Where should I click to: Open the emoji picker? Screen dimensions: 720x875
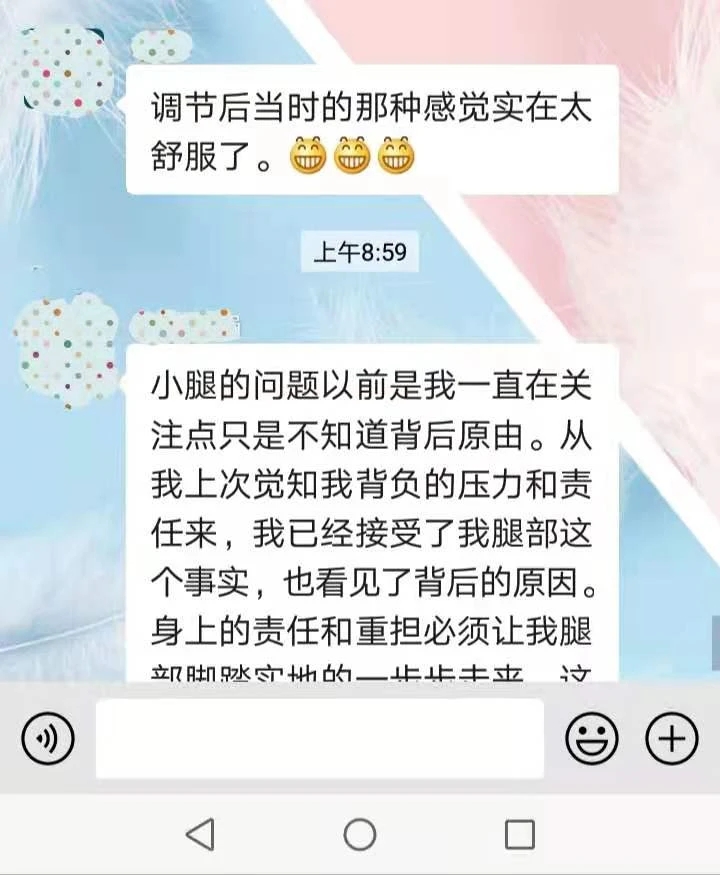point(592,739)
